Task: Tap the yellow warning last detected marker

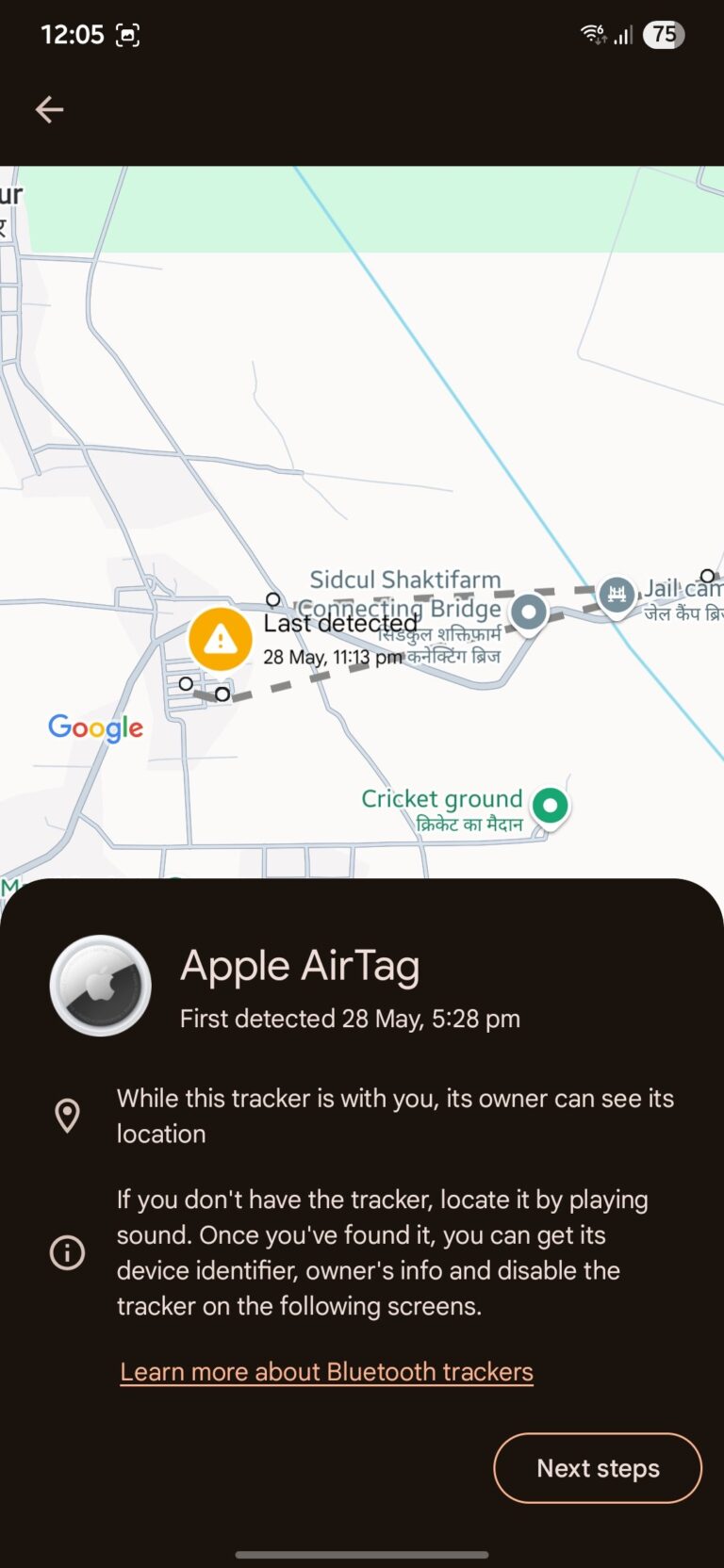Action: click(221, 640)
